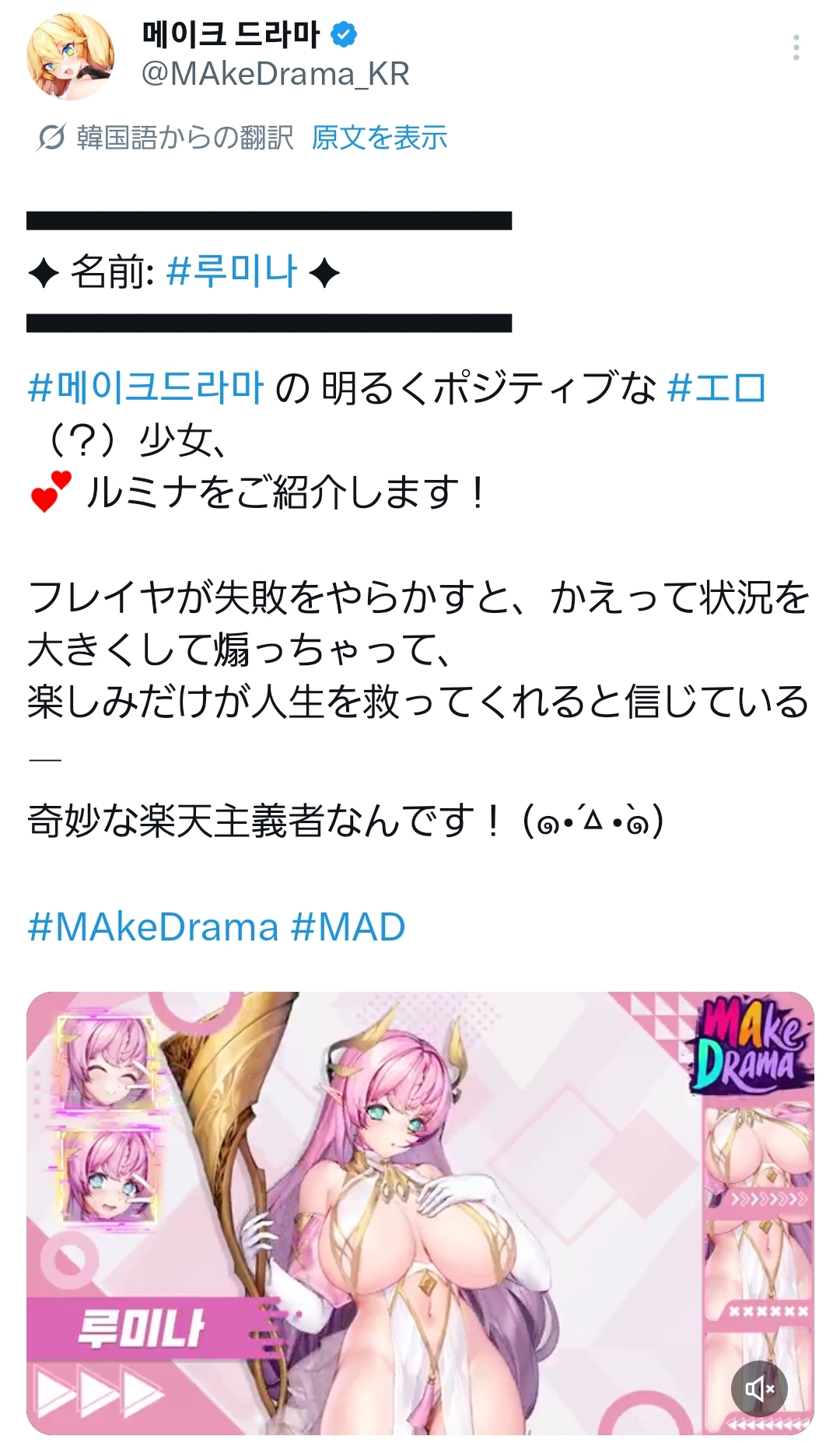Open the attached video in the post
This screenshot has height=1443, width=840.
420,1214
